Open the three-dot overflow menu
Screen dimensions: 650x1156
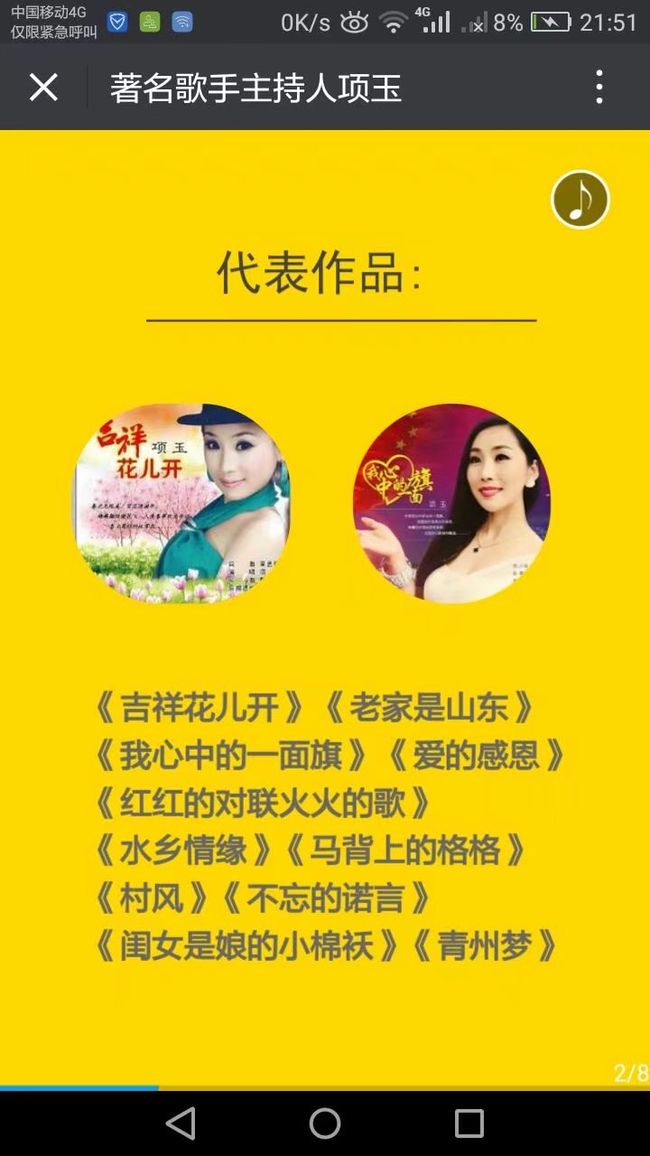(599, 87)
